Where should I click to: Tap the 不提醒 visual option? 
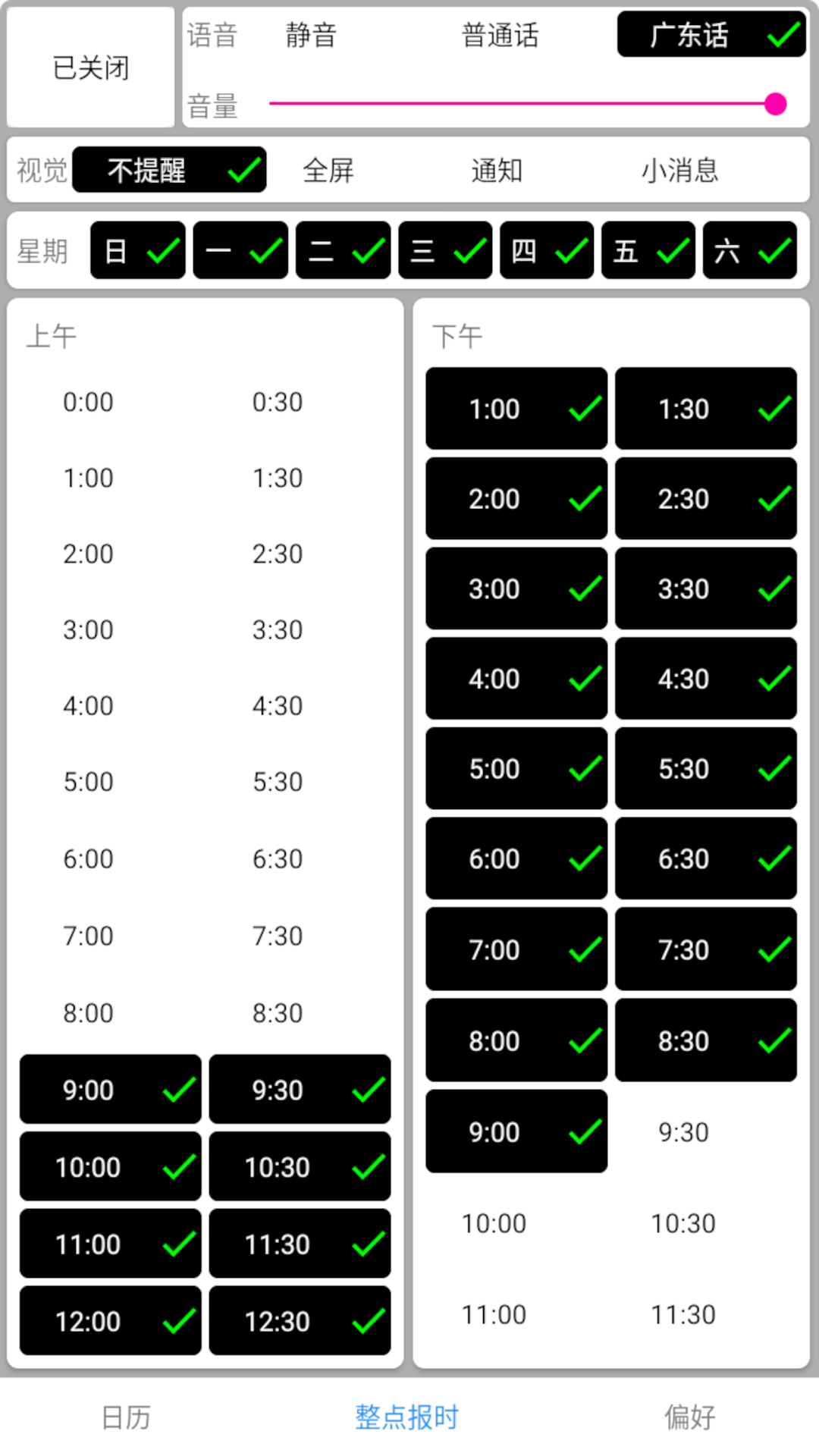pos(169,170)
